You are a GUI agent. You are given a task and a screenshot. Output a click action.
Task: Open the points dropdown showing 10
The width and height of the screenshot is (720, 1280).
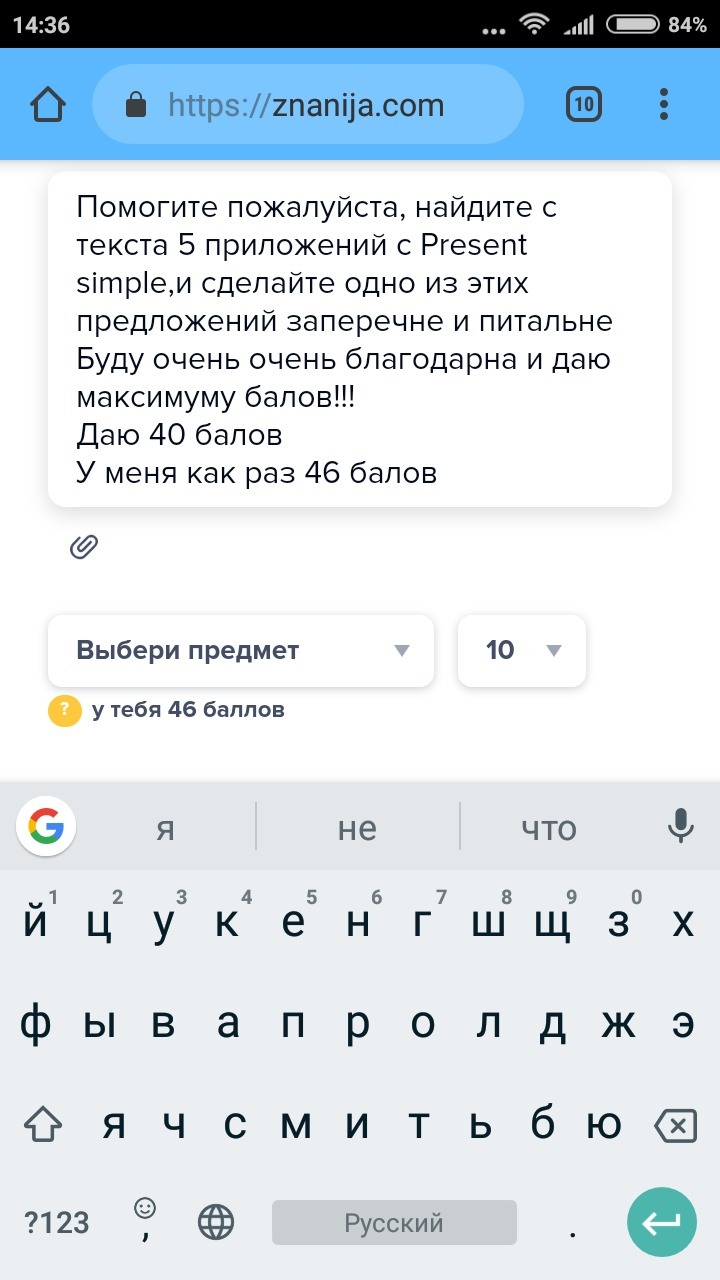point(522,651)
